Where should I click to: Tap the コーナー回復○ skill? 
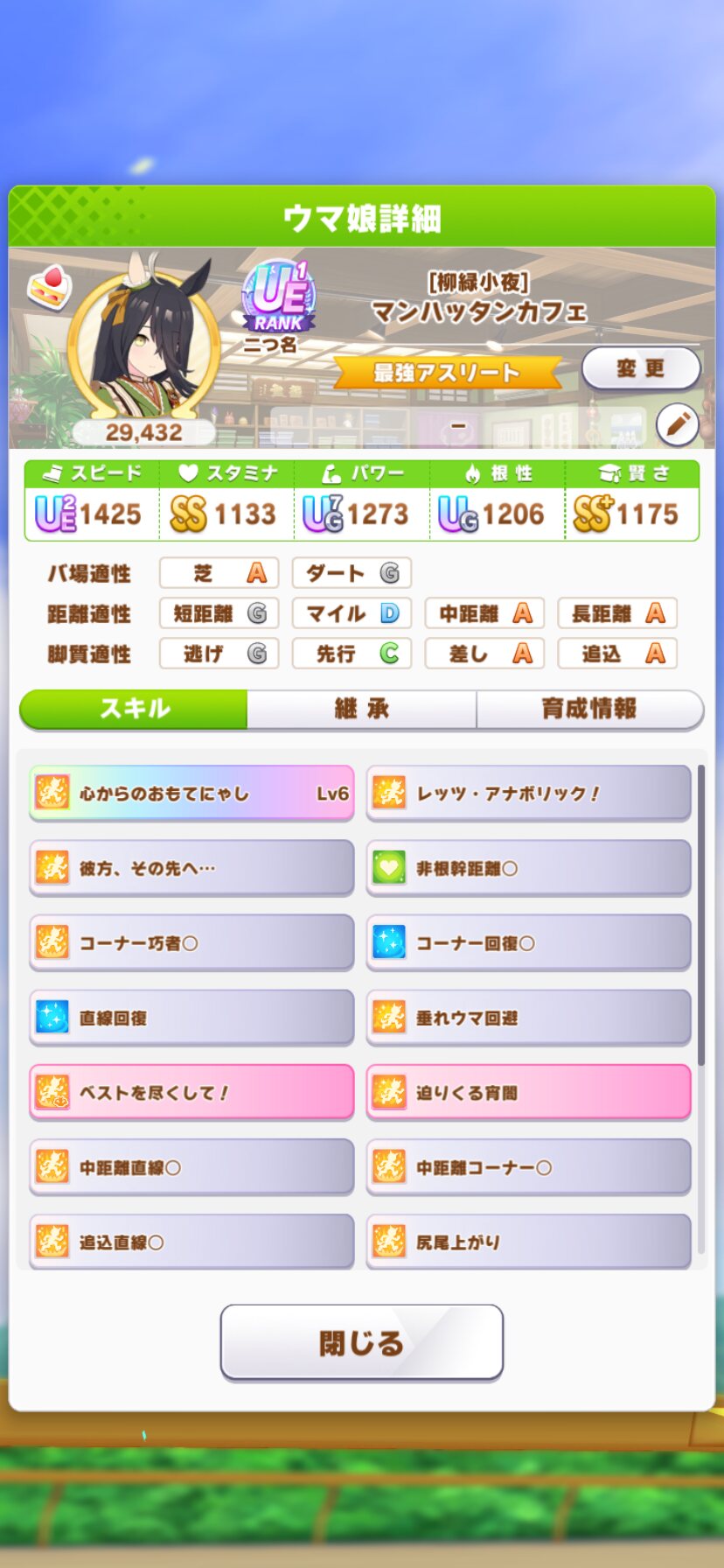[528, 943]
